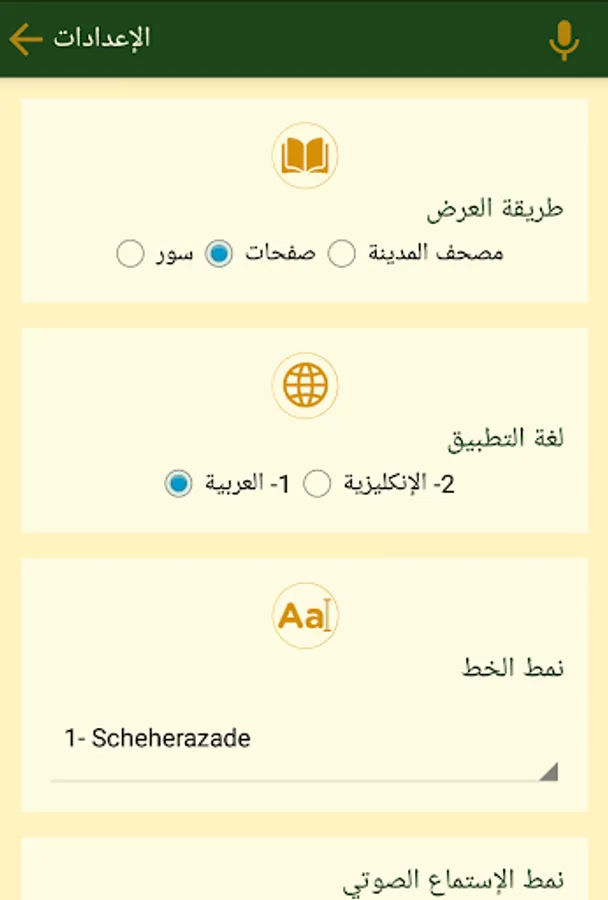Select the مصحف المدينة display option
The width and height of the screenshot is (608, 900).
(342, 254)
